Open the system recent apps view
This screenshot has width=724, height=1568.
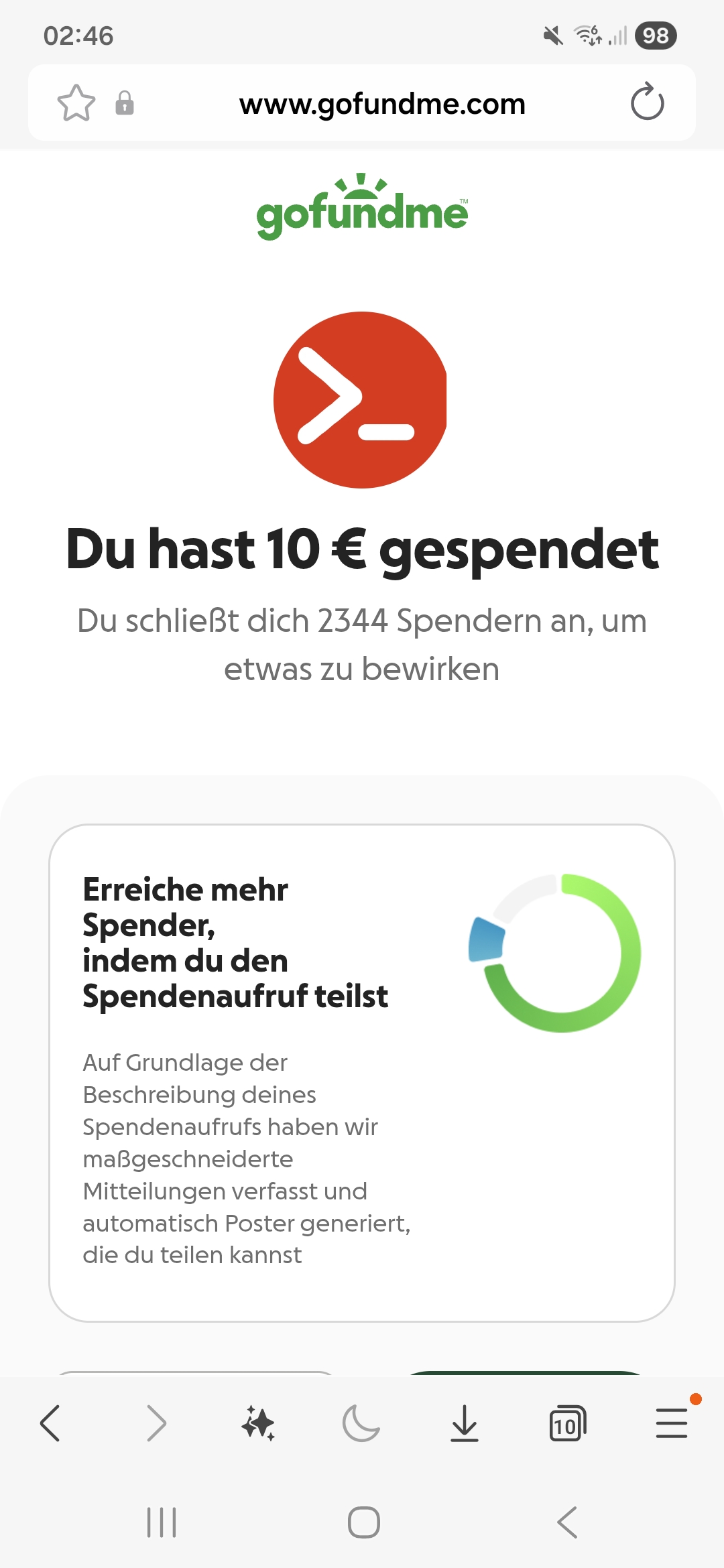tap(162, 1522)
